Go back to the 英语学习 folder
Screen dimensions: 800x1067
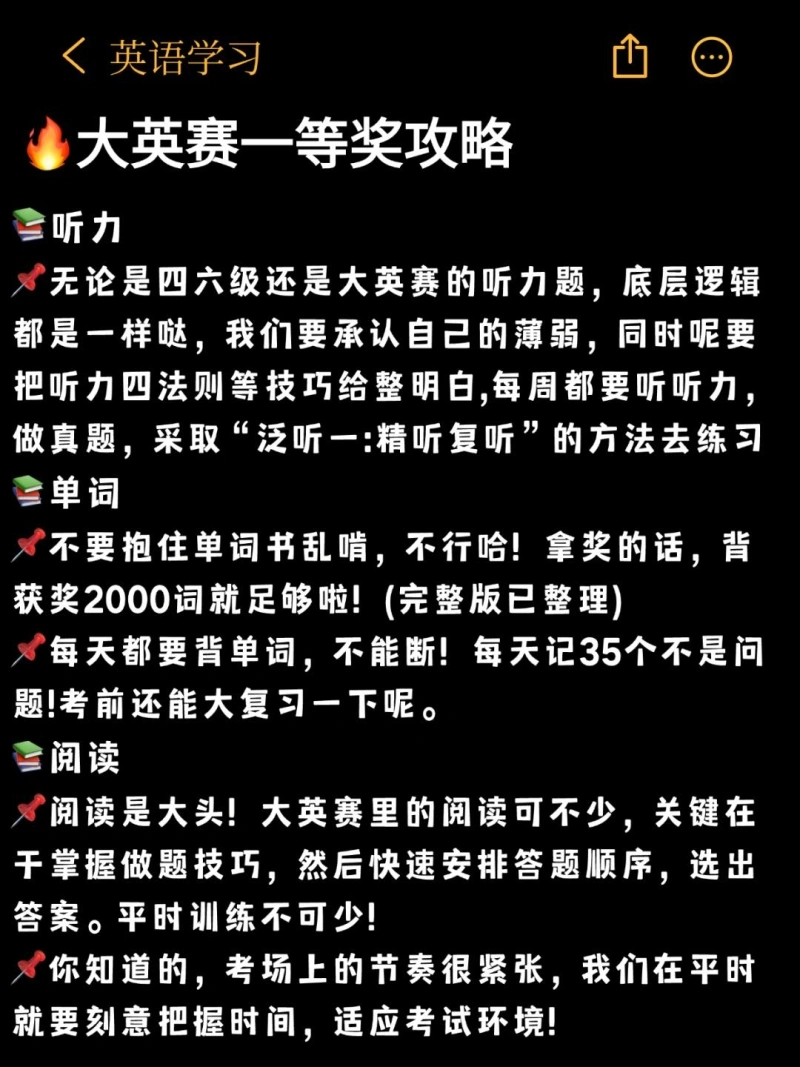(160, 57)
